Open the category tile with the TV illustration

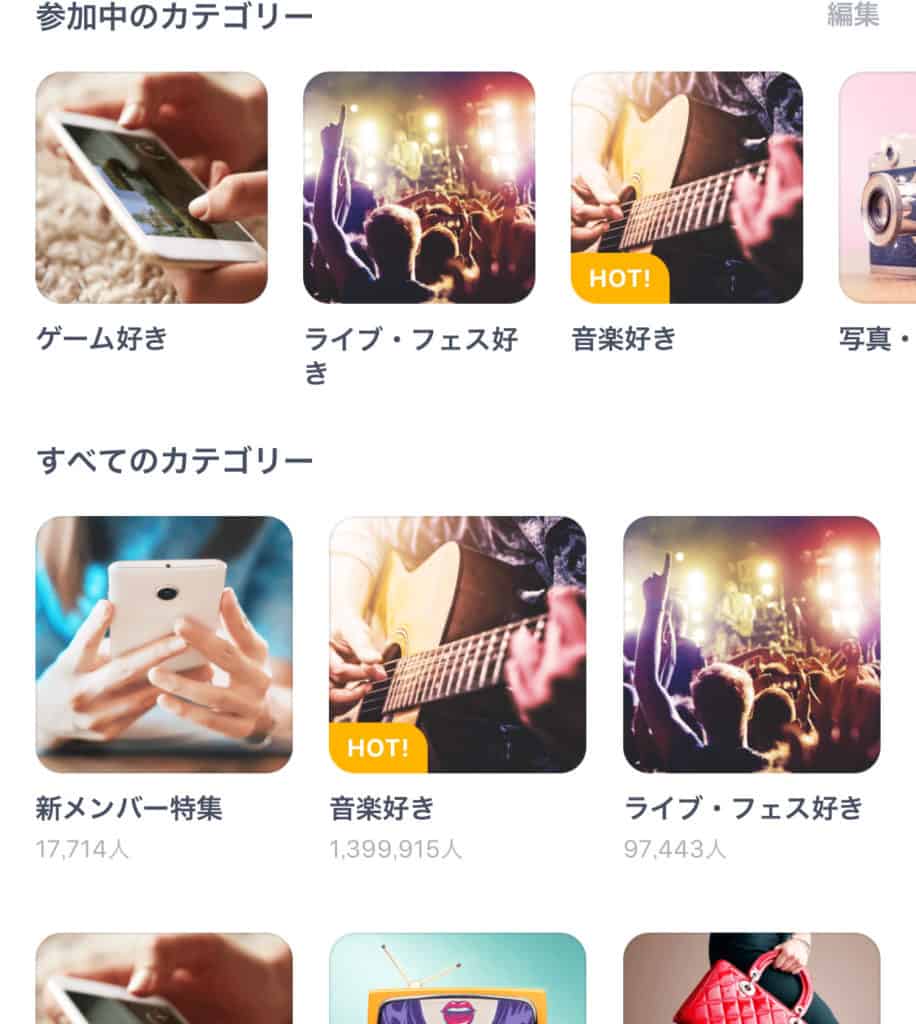[x=457, y=980]
